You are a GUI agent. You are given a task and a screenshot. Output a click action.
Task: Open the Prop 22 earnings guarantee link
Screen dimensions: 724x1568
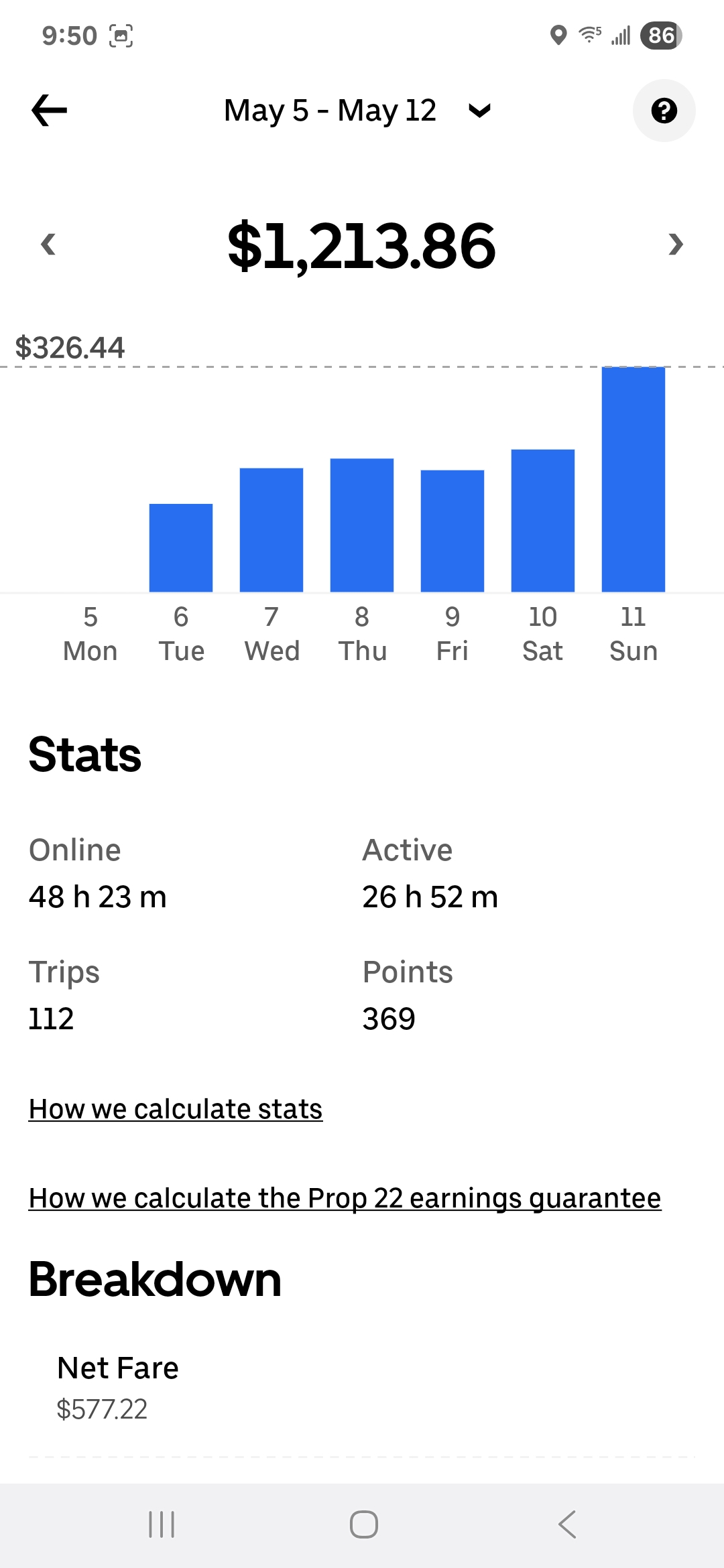pyautogui.click(x=345, y=1198)
